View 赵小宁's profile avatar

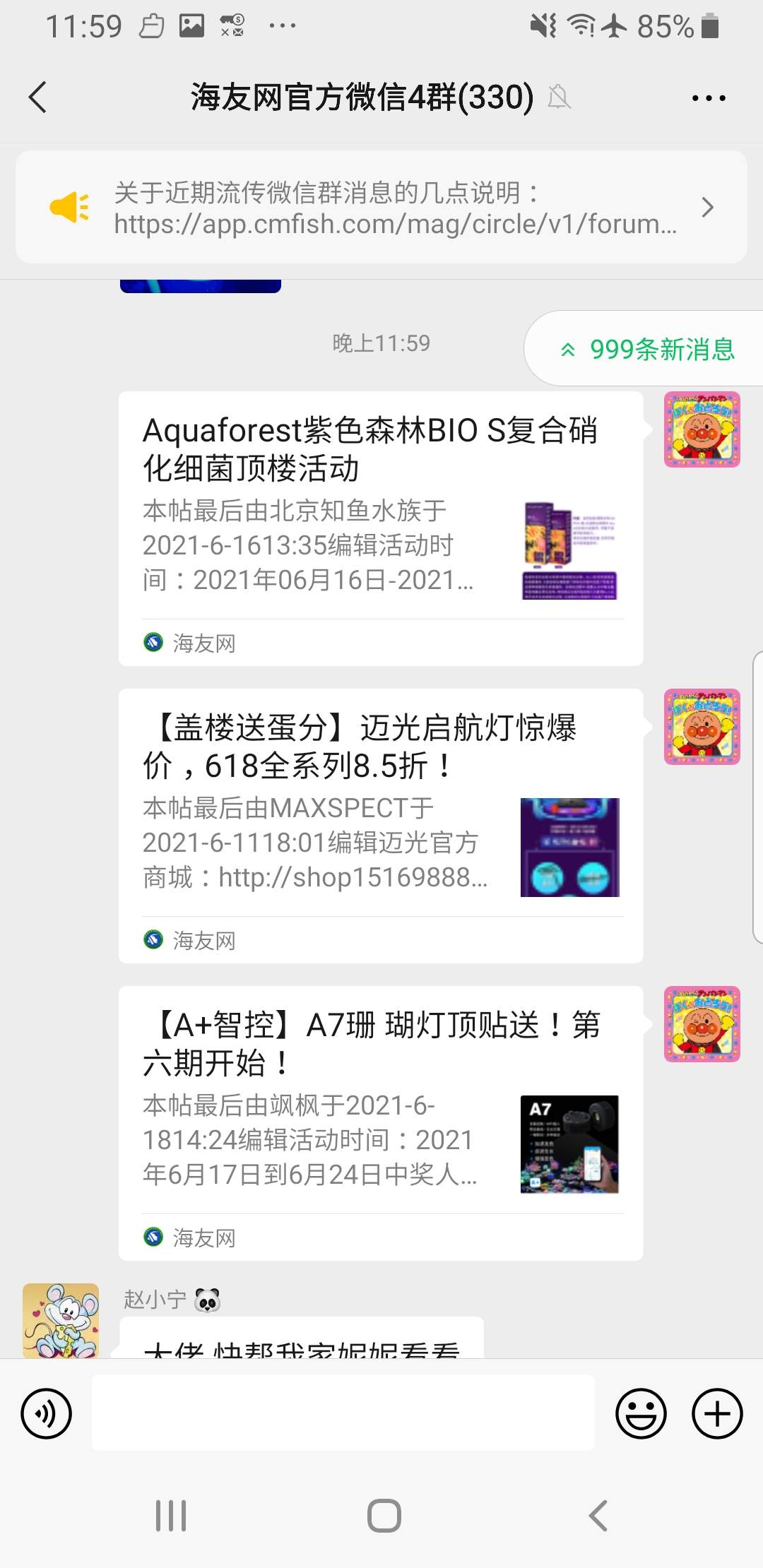61,1319
